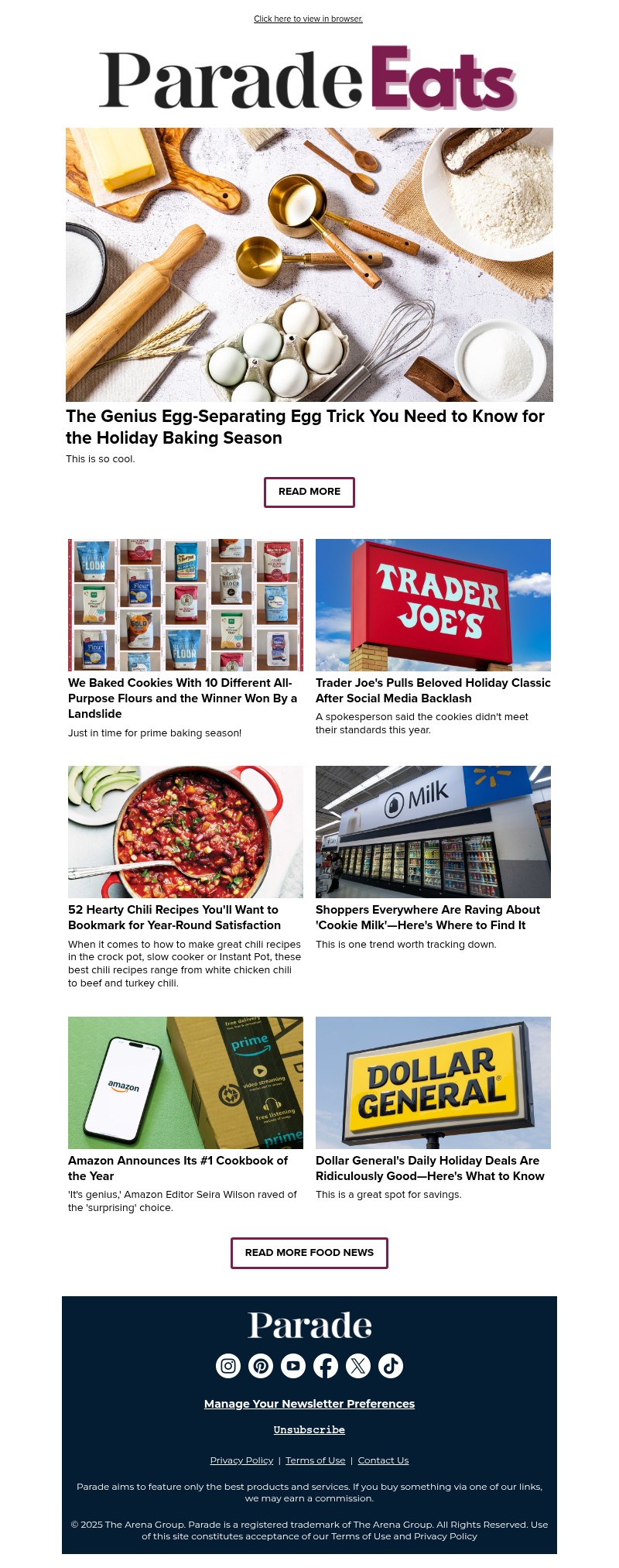Visit Parade's Pinterest page
Screen dimensions: 619x1568
(x=261, y=1365)
